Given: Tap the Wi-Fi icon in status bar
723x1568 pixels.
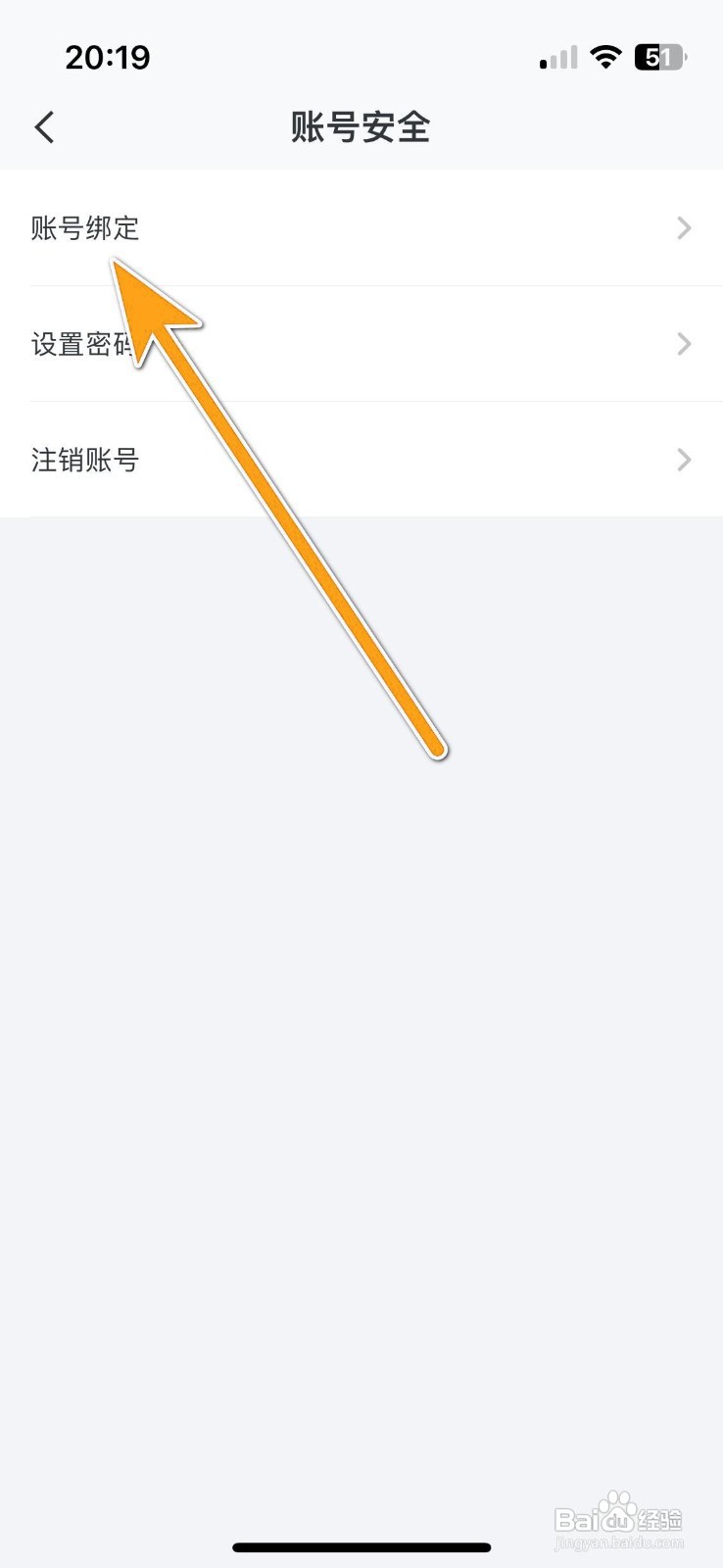Looking at the screenshot, I should [605, 57].
